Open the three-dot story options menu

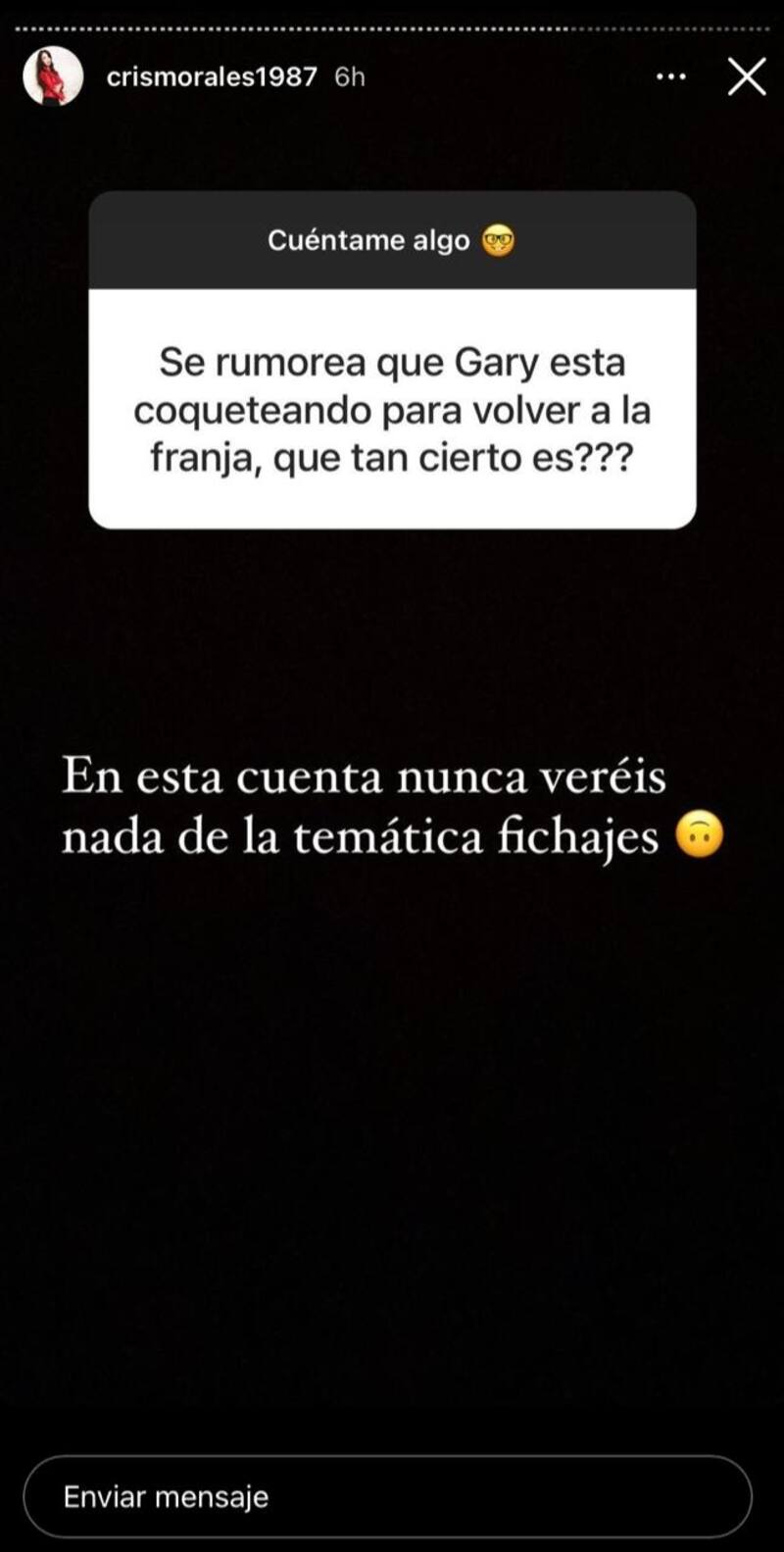pos(670,76)
